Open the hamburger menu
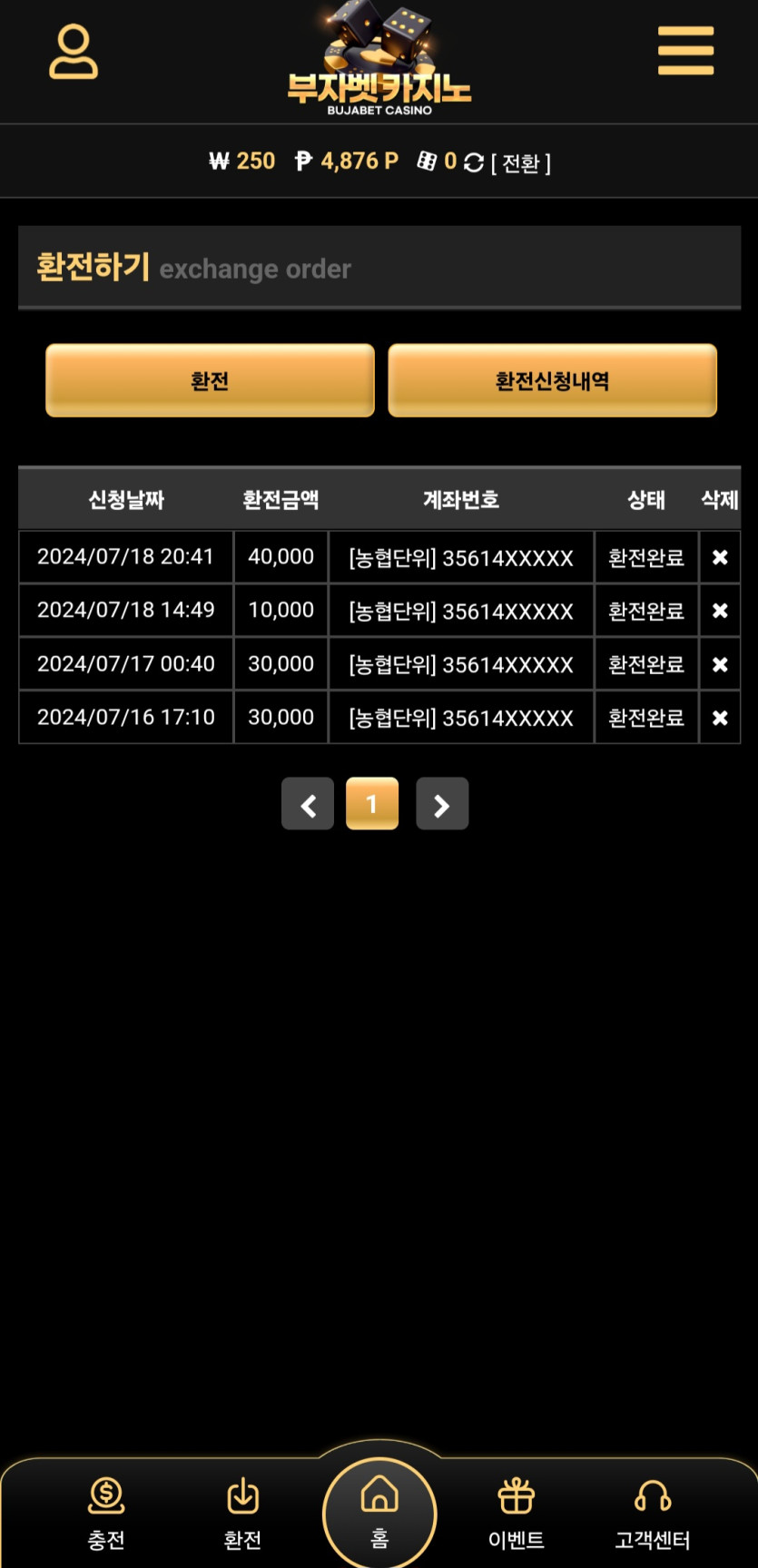 685,51
